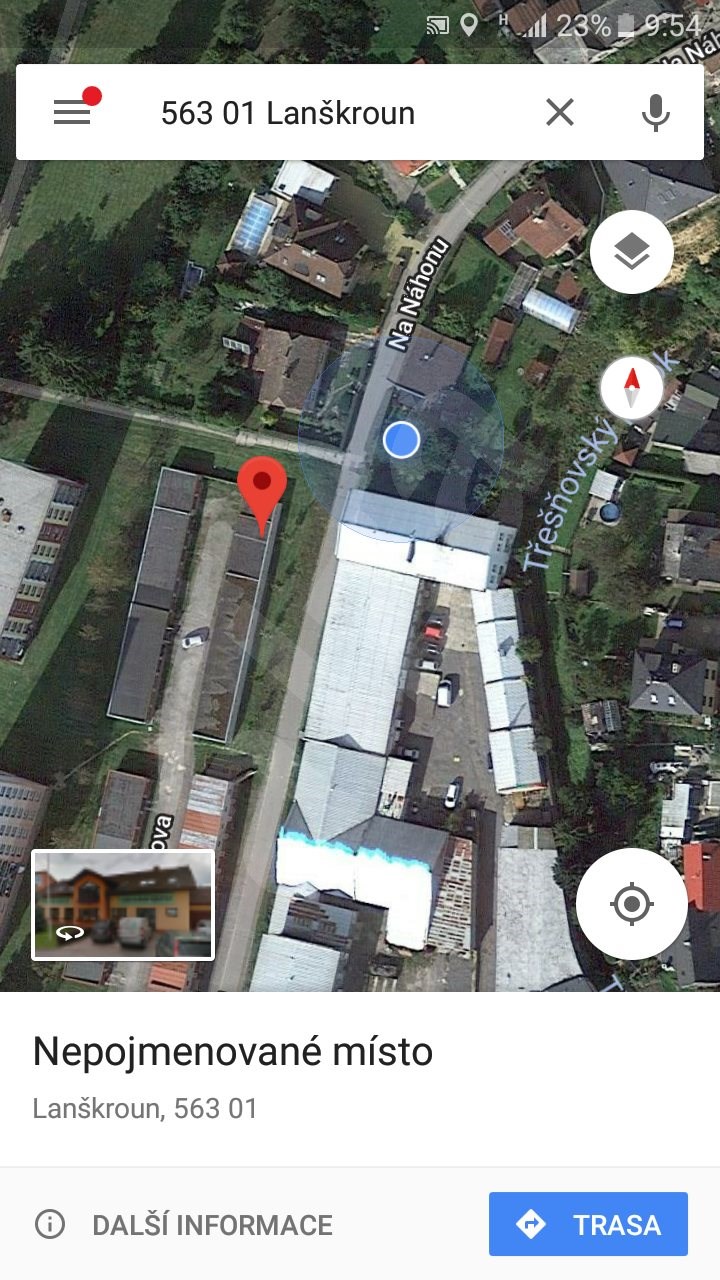Clear the search query with the X
The width and height of the screenshot is (720, 1280).
(560, 112)
